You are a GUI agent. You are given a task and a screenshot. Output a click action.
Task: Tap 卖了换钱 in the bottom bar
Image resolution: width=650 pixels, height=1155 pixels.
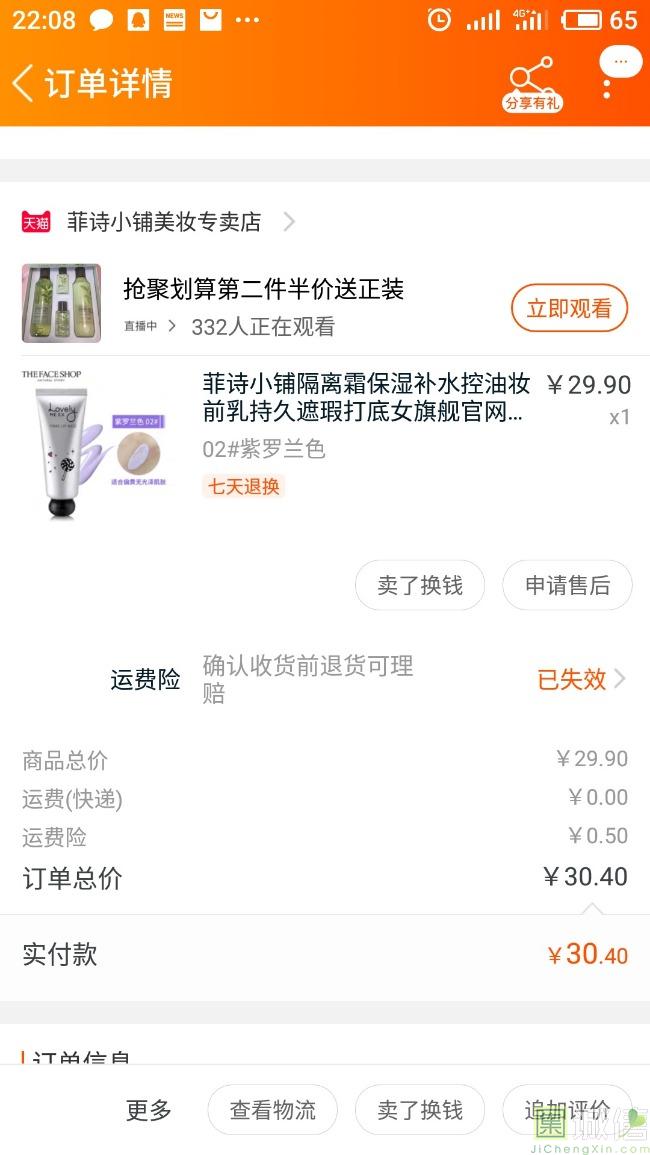point(420,1110)
